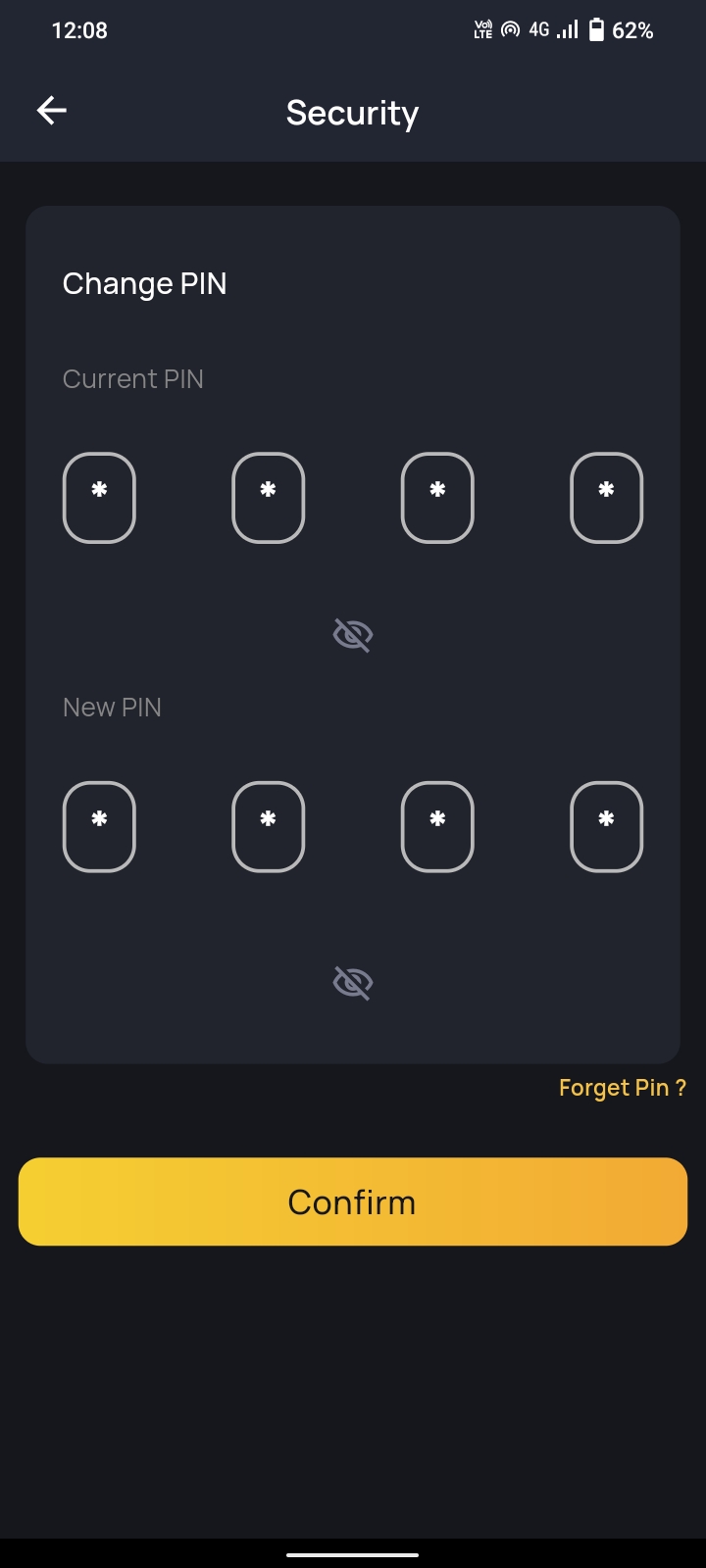Open the Forget Pin link
The image size is (706, 1568).
622,1088
